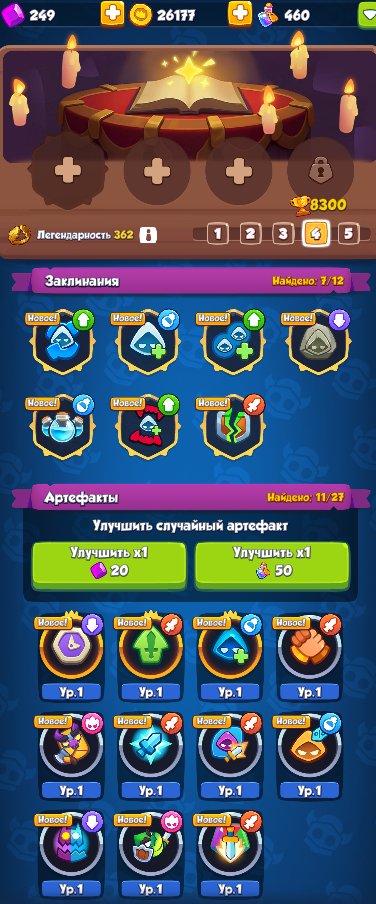Tap the plus button to buy gold coins
376x904 pixels.
click(x=240, y=13)
